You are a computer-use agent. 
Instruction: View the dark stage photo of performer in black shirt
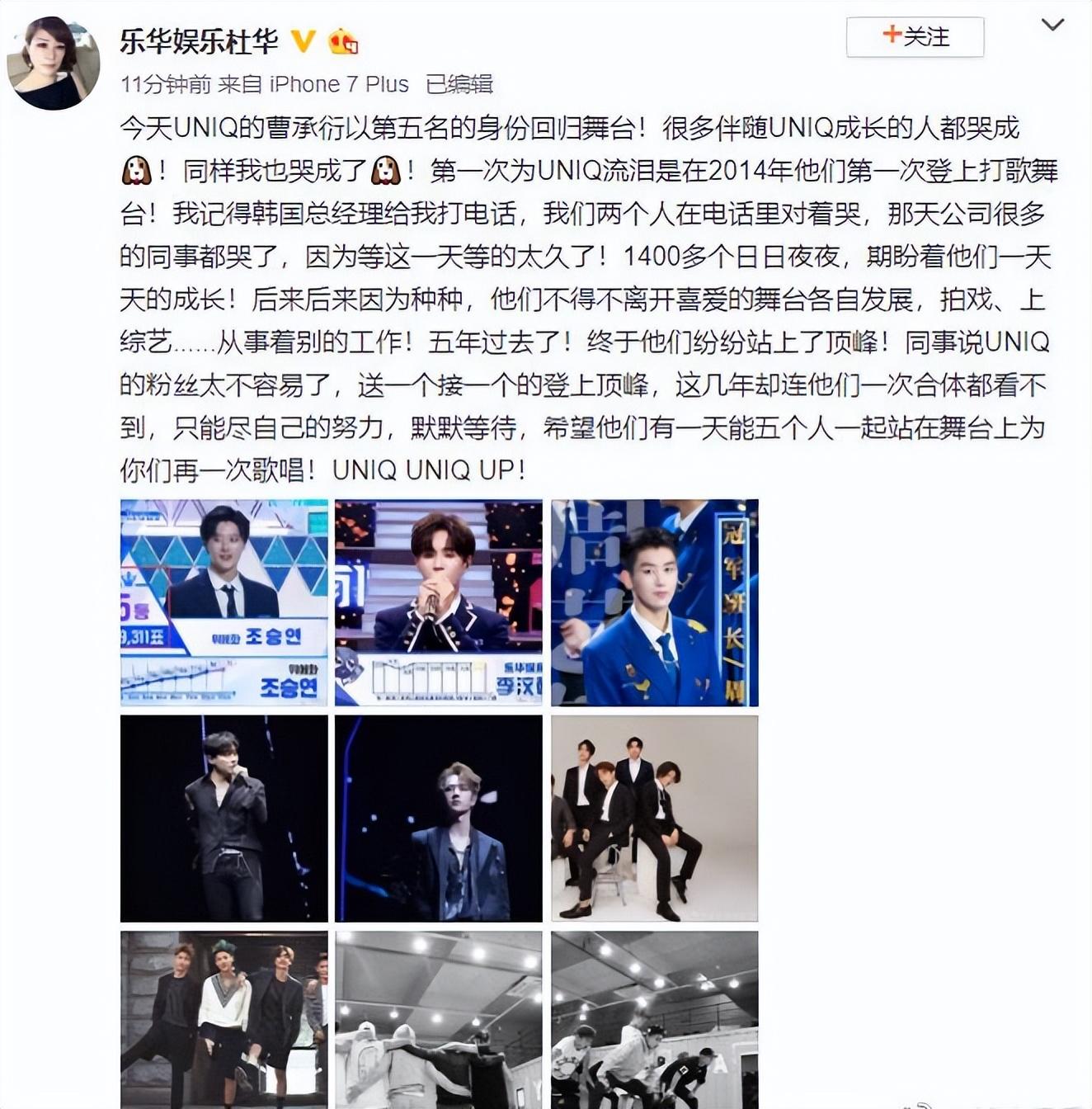[224, 818]
